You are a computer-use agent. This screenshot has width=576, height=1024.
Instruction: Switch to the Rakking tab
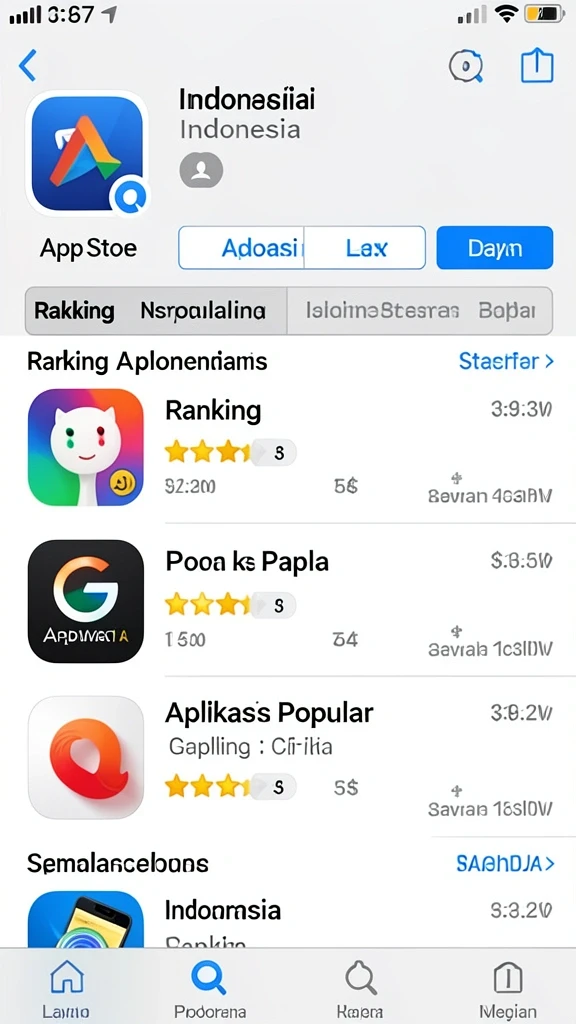[x=74, y=310]
